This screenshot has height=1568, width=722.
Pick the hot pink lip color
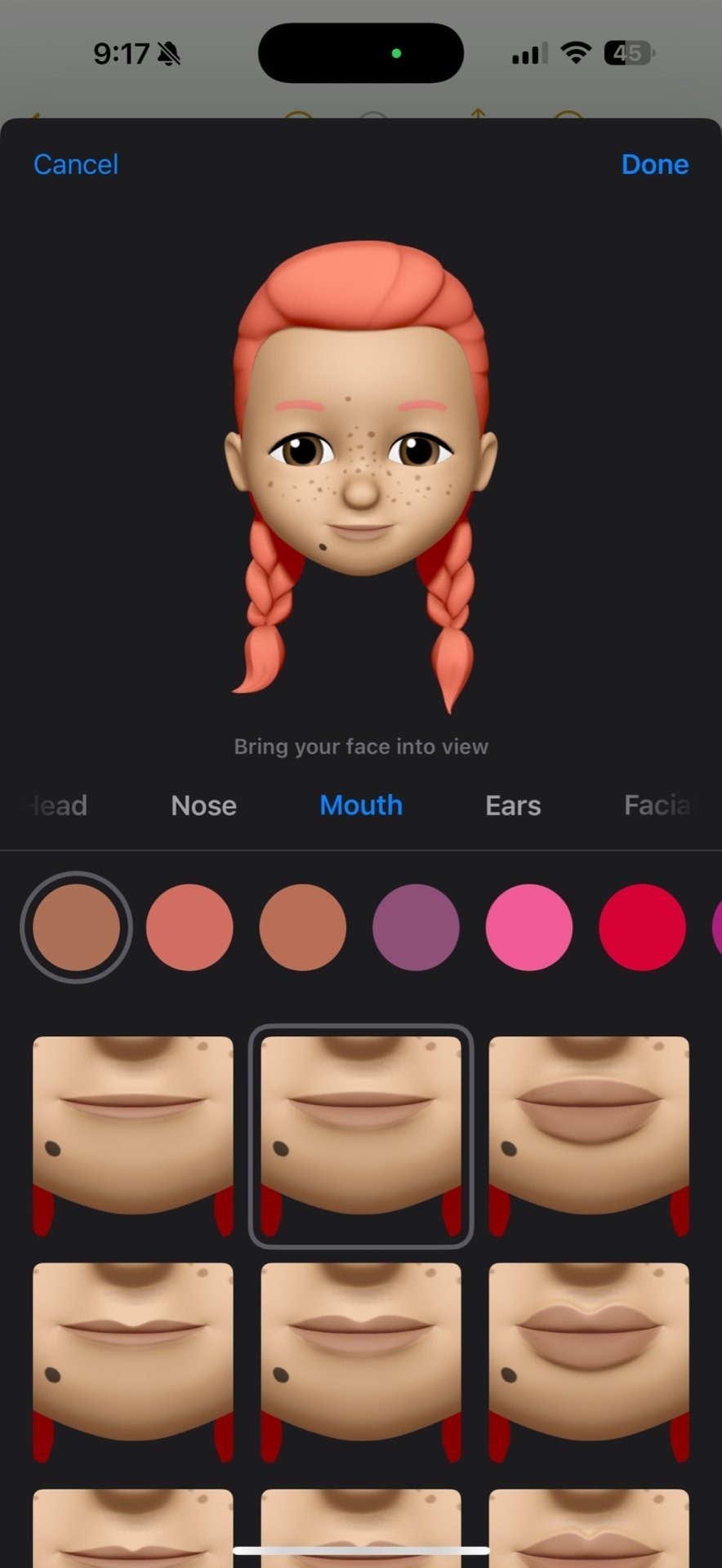(x=528, y=927)
